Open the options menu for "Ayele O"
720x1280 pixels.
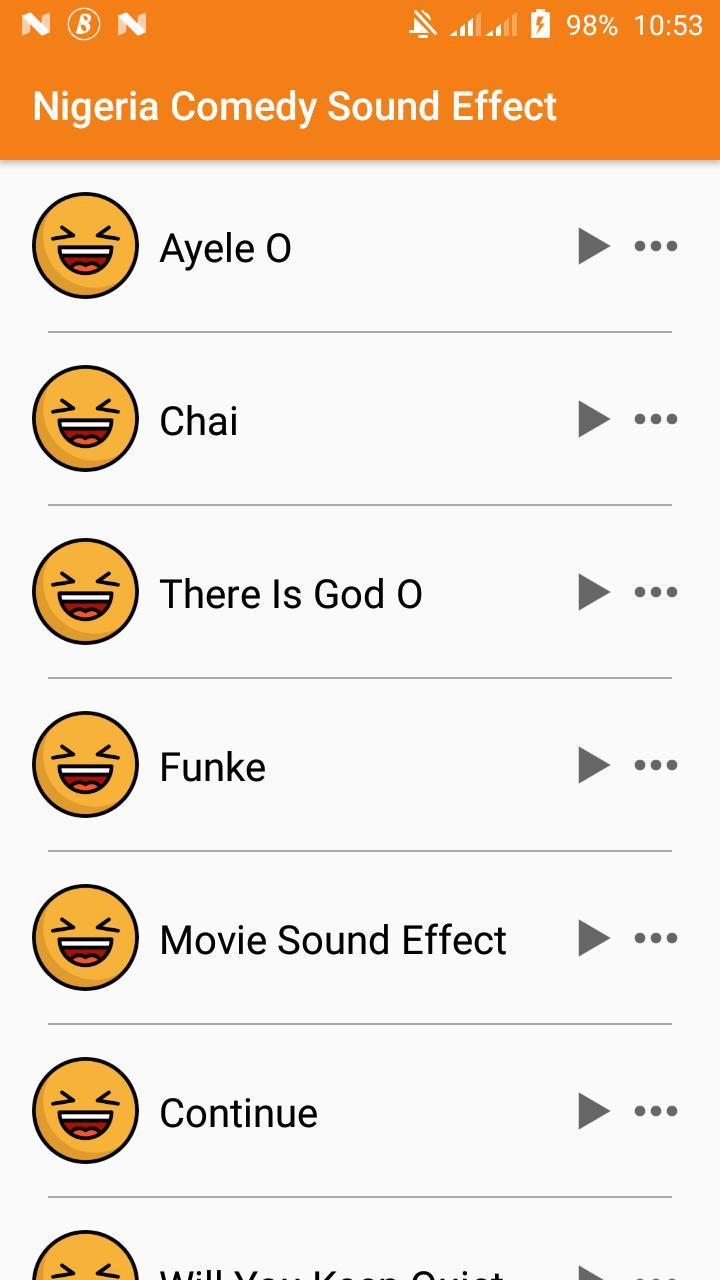[656, 245]
